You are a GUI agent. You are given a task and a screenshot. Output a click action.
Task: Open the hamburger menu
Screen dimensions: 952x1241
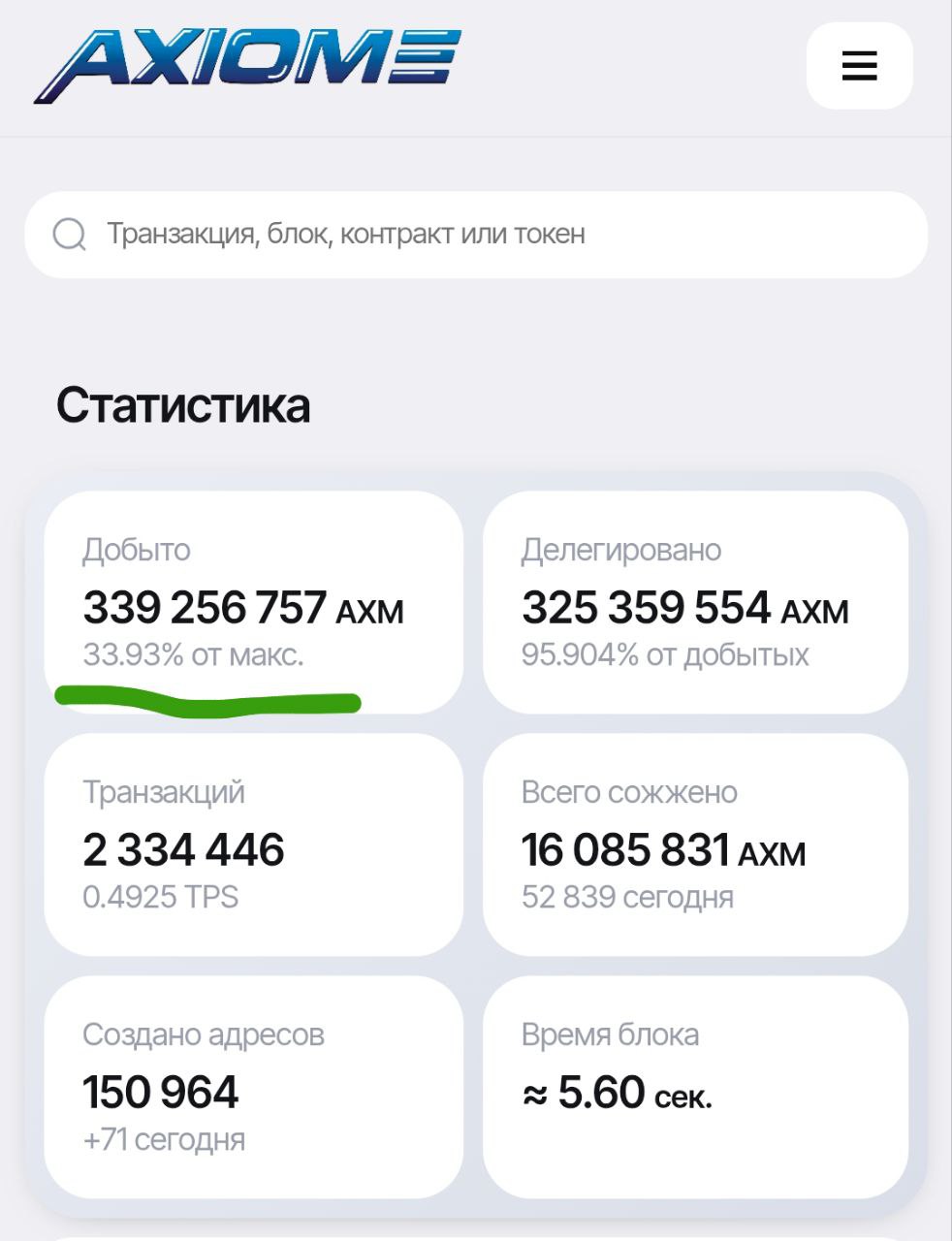coord(859,66)
